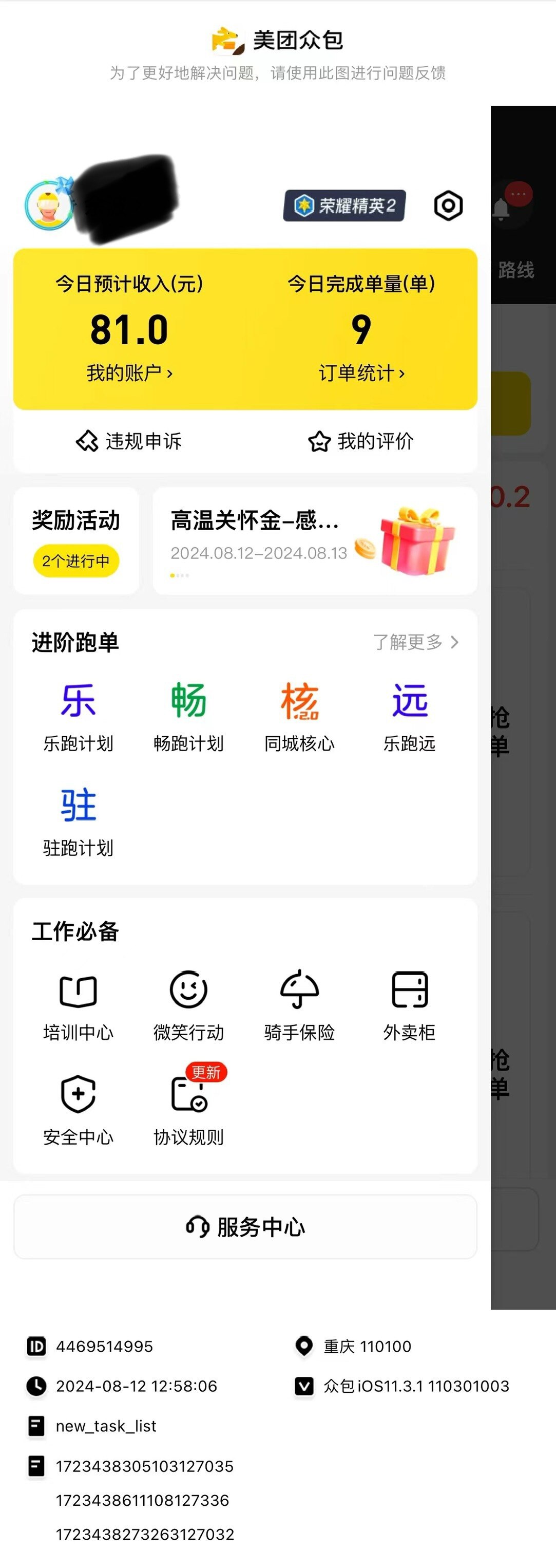Check 我的评价 reviews
Image resolution: width=556 pixels, height=1568 pixels.
point(361,441)
